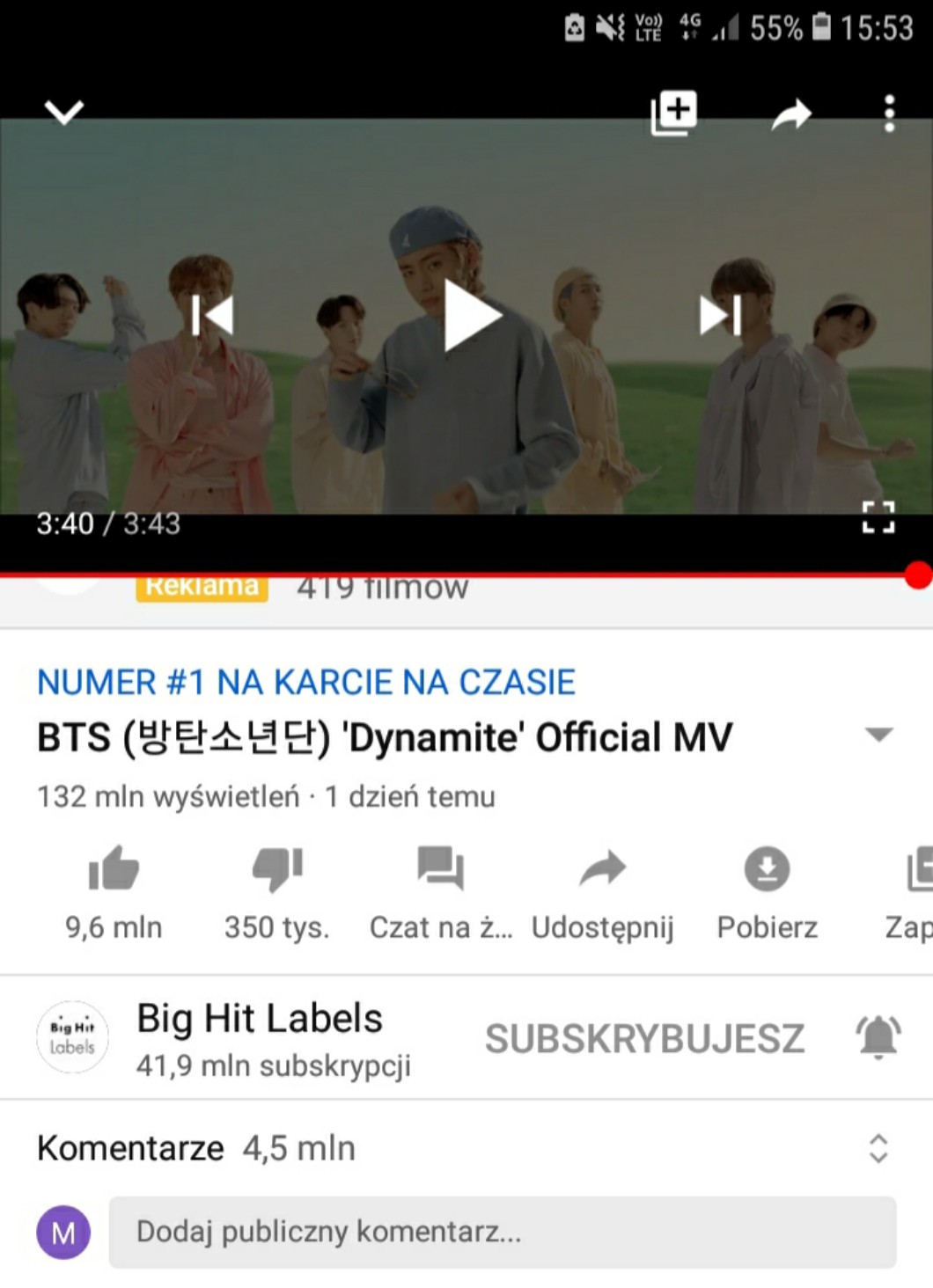The image size is (933, 1288).
Task: Open the NUMER #1 NA KARCIE NA CZASIE link
Action: 305,682
